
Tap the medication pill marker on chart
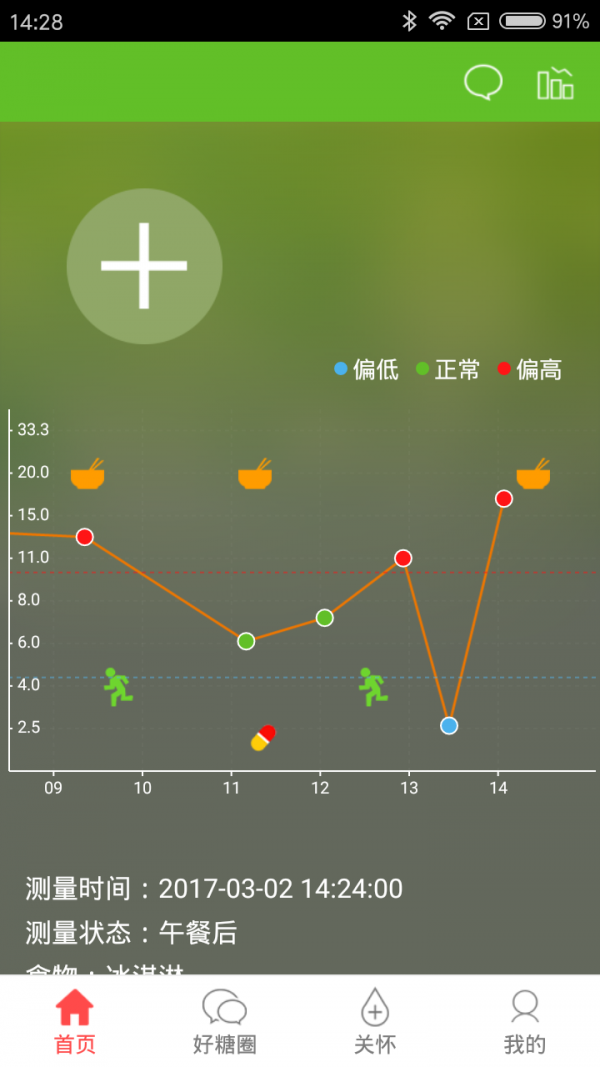pyautogui.click(x=263, y=738)
